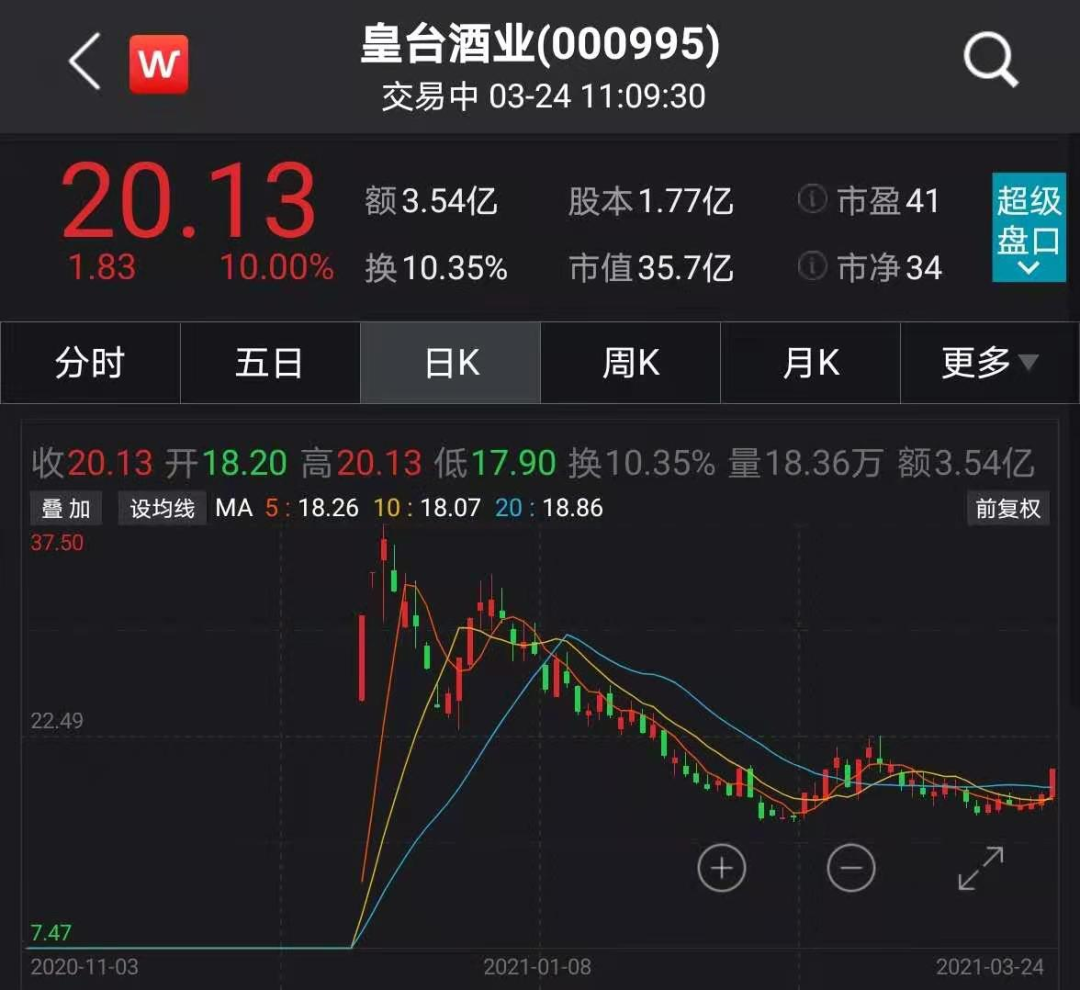Go back using the back arrow
1080x990 pixels.
pyautogui.click(x=85, y=62)
